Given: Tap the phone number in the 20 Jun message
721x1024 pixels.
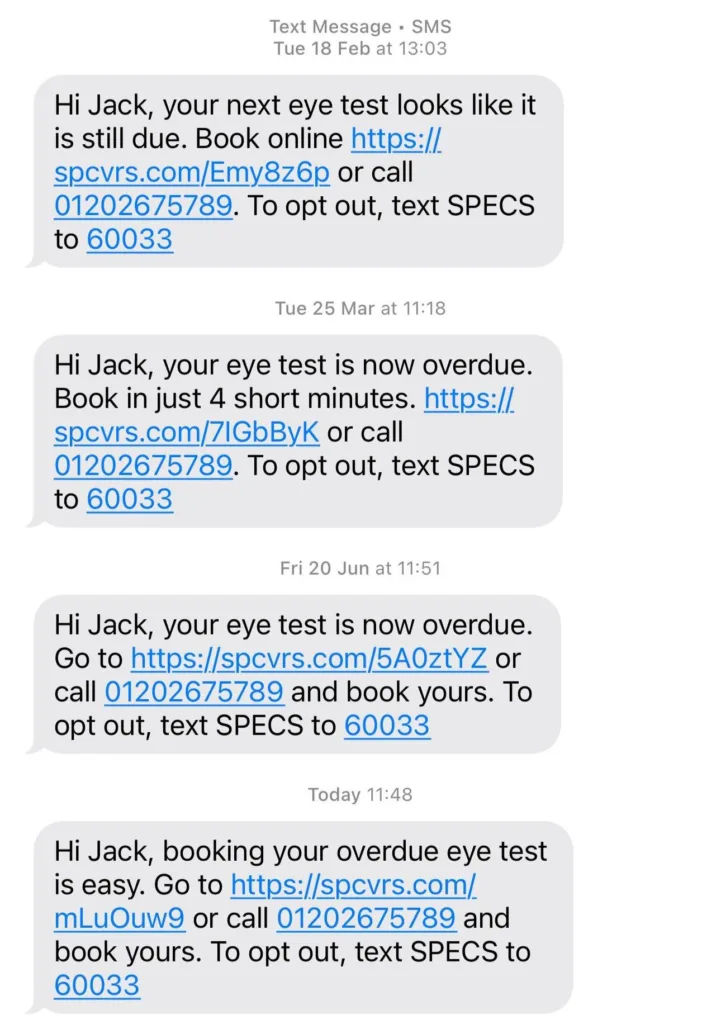Looking at the screenshot, I should pos(194,692).
